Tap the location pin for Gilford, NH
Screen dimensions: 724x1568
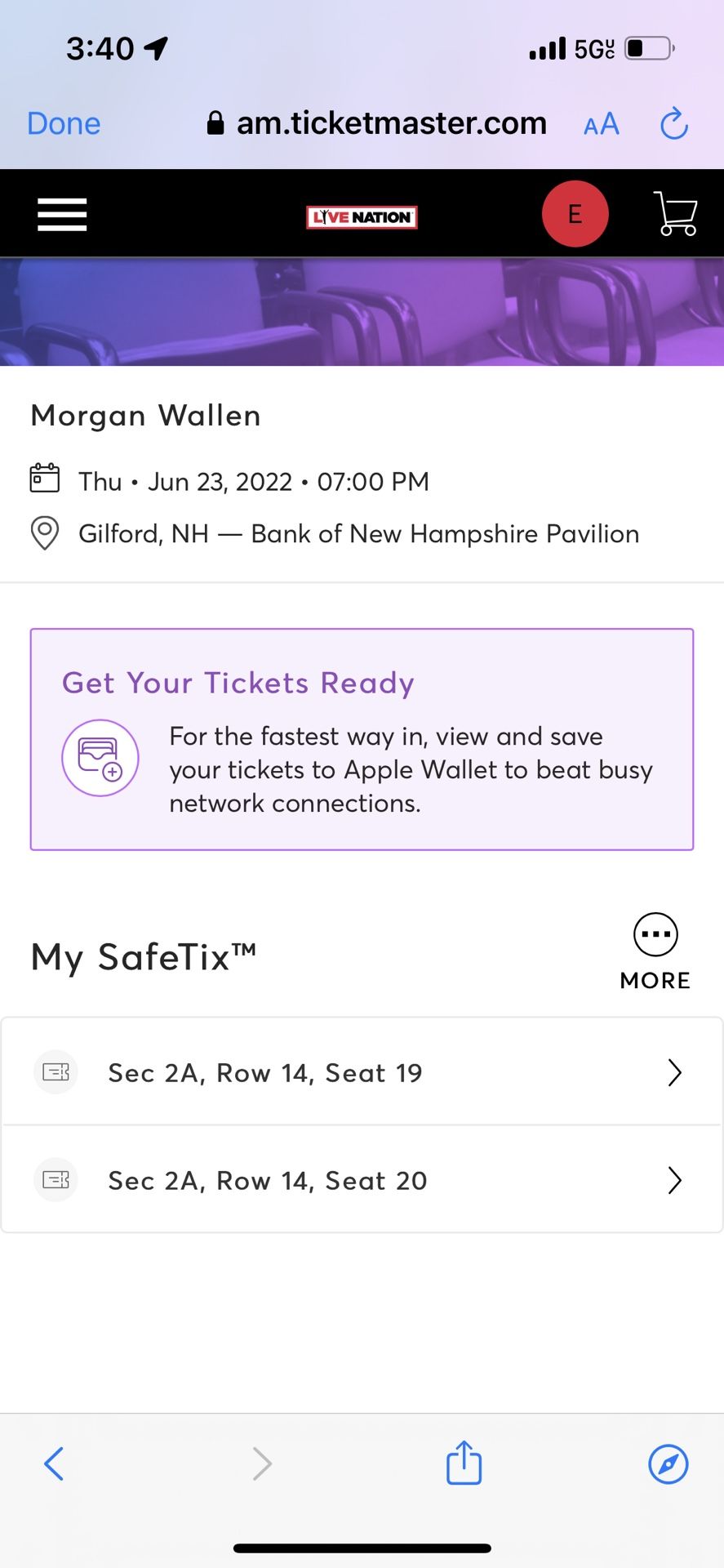tap(45, 532)
